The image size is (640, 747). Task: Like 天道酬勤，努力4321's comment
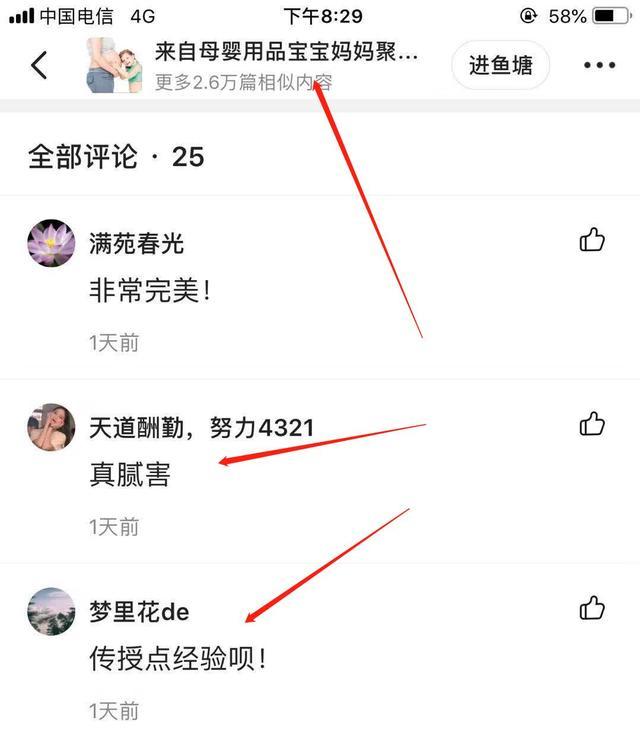592,424
